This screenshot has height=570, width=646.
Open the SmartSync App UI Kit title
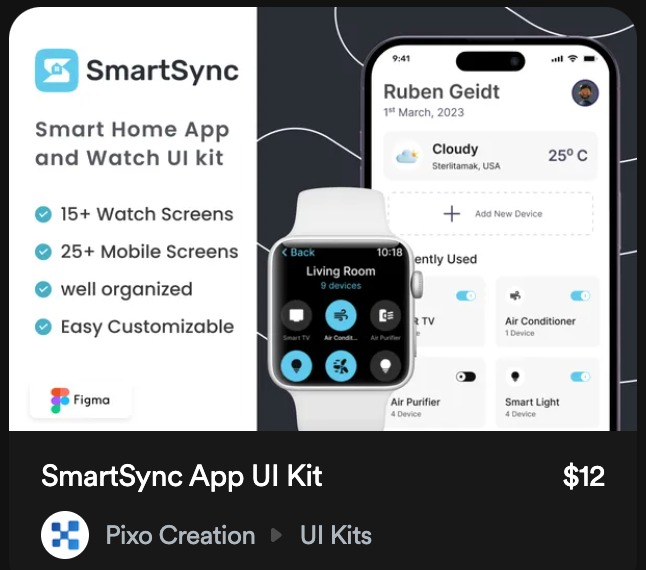[182, 476]
